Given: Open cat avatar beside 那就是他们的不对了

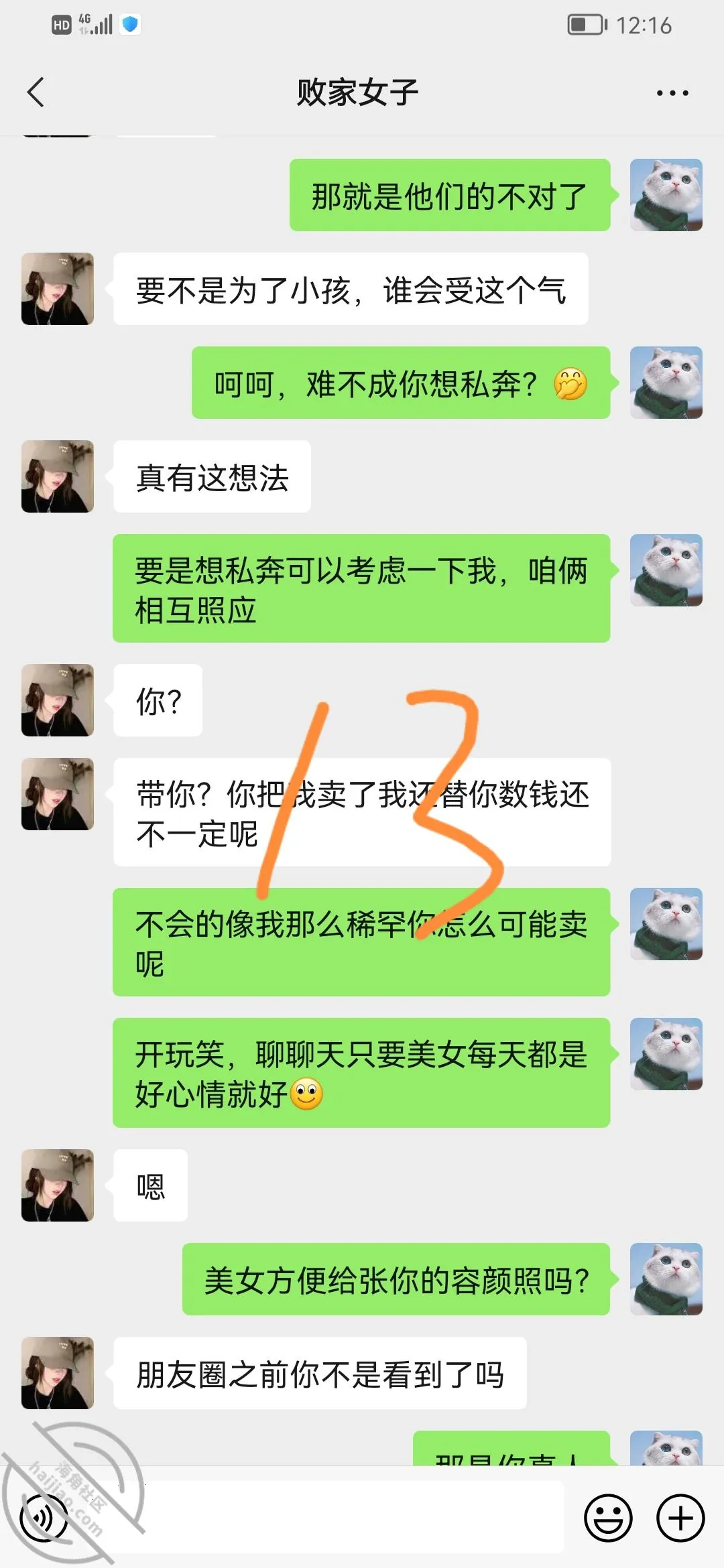Looking at the screenshot, I should tap(666, 195).
